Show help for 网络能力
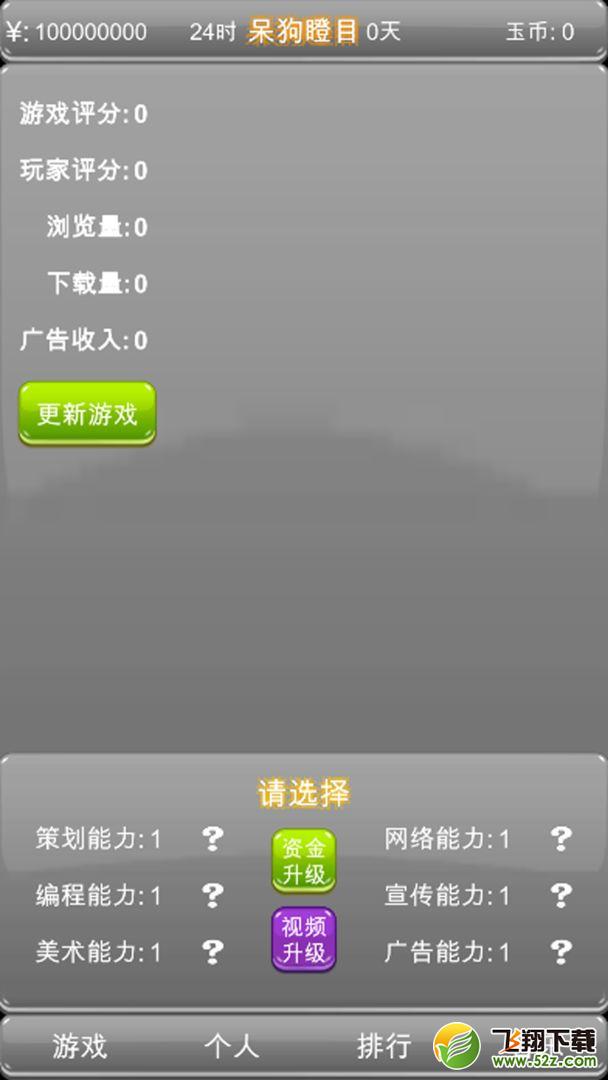Image resolution: width=608 pixels, height=1080 pixels. click(x=561, y=839)
